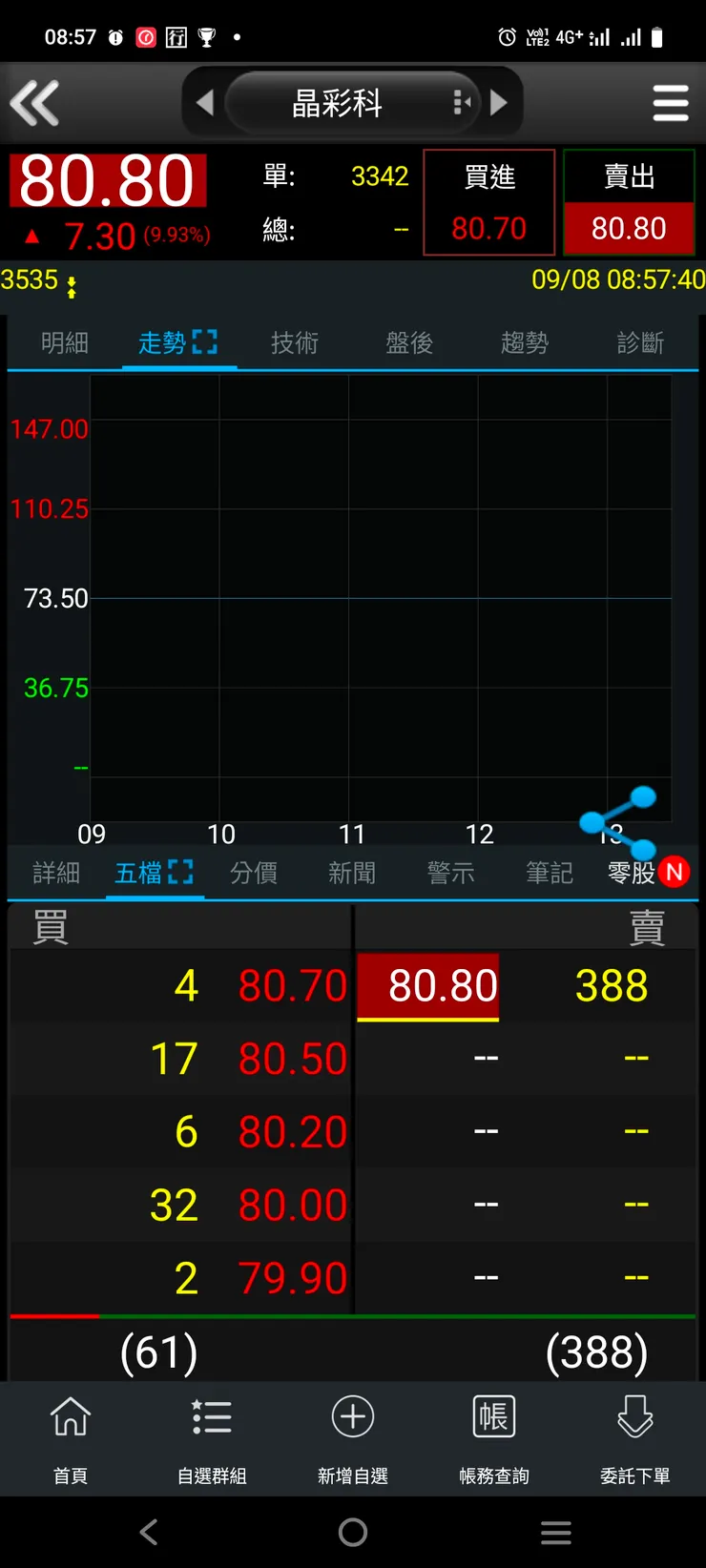The image size is (706, 1568).
Task: Open the 診斷 tab
Action: pos(640,342)
